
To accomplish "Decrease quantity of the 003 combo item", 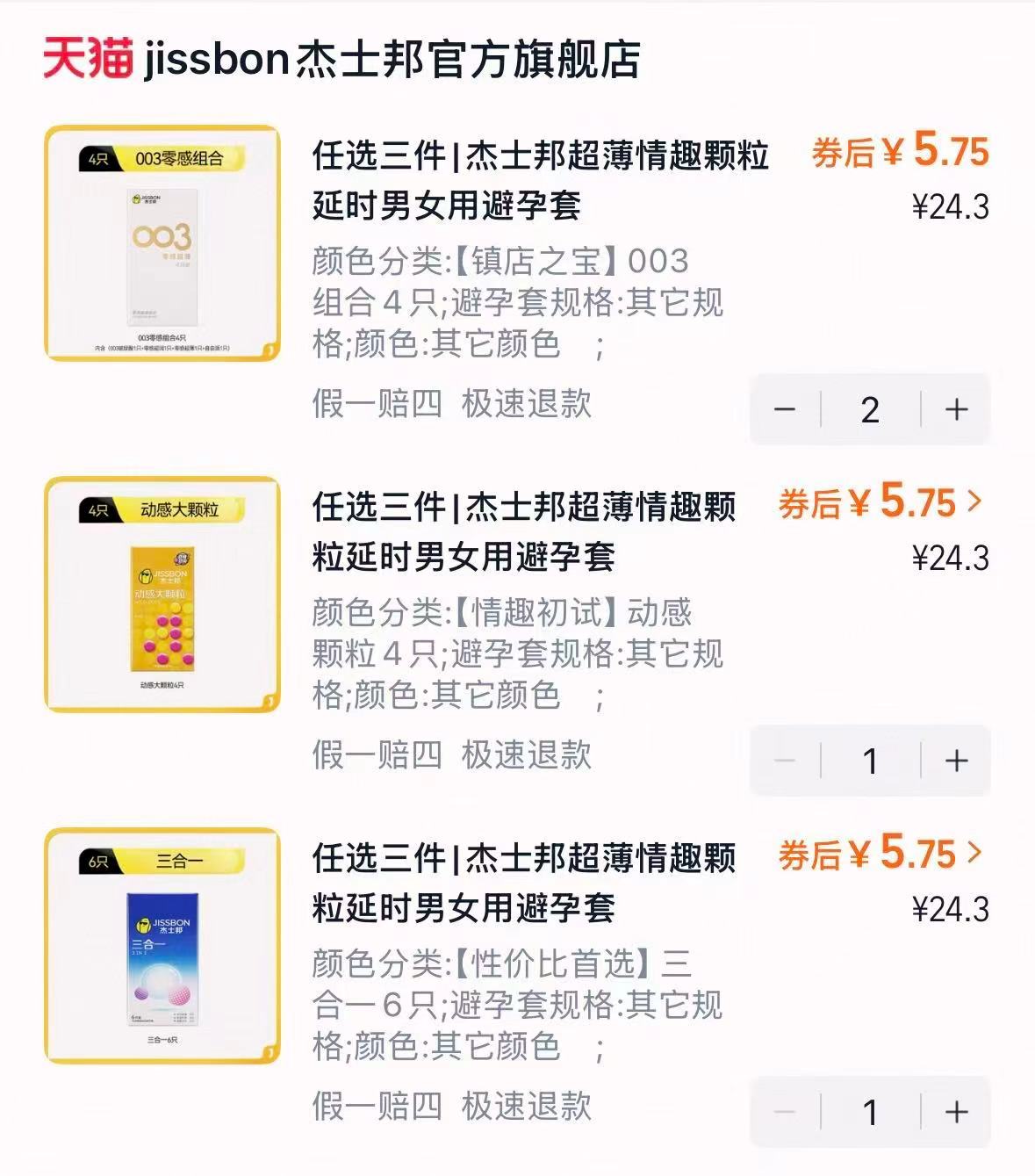I will click(x=785, y=409).
